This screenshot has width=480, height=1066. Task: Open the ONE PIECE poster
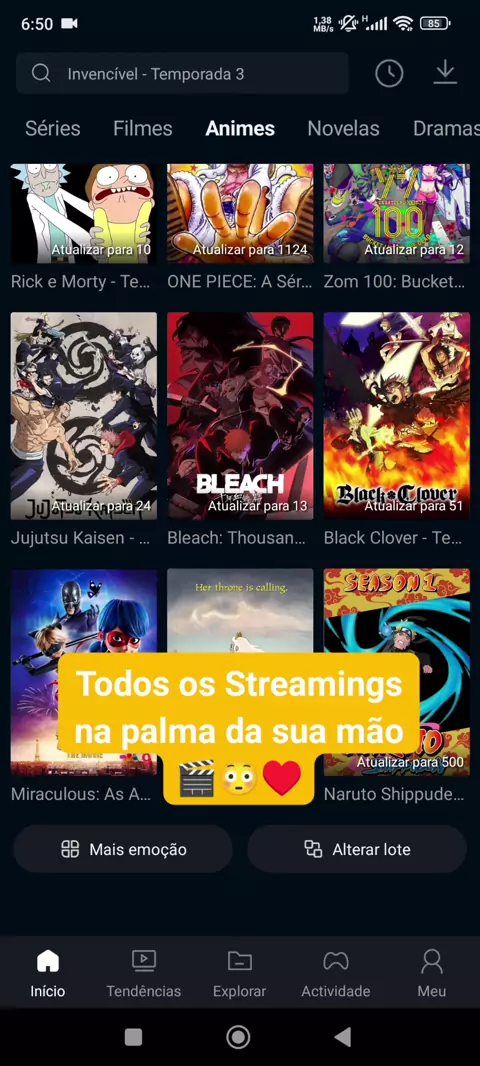(240, 213)
